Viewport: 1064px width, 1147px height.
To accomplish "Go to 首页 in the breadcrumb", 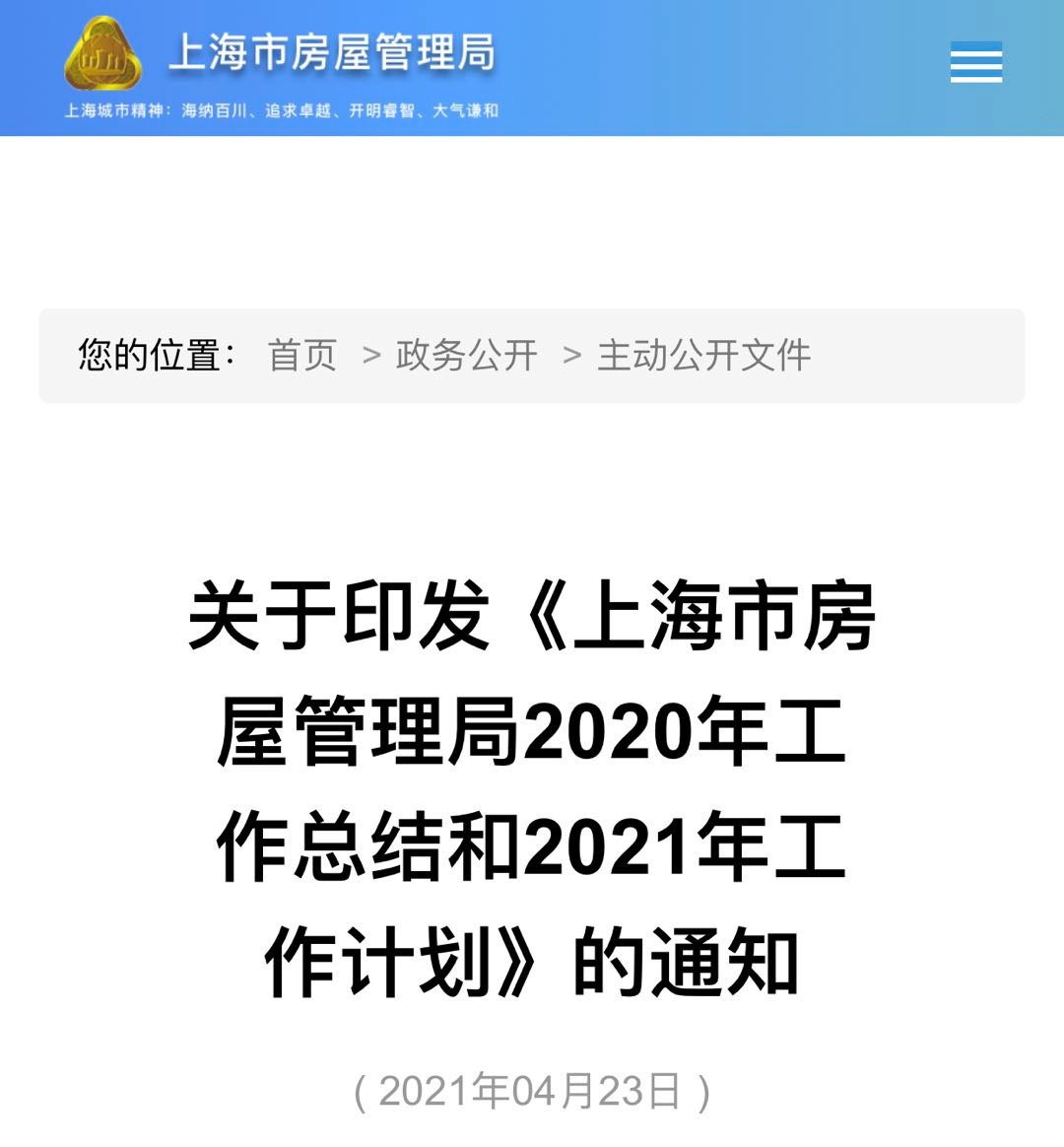I will (302, 356).
